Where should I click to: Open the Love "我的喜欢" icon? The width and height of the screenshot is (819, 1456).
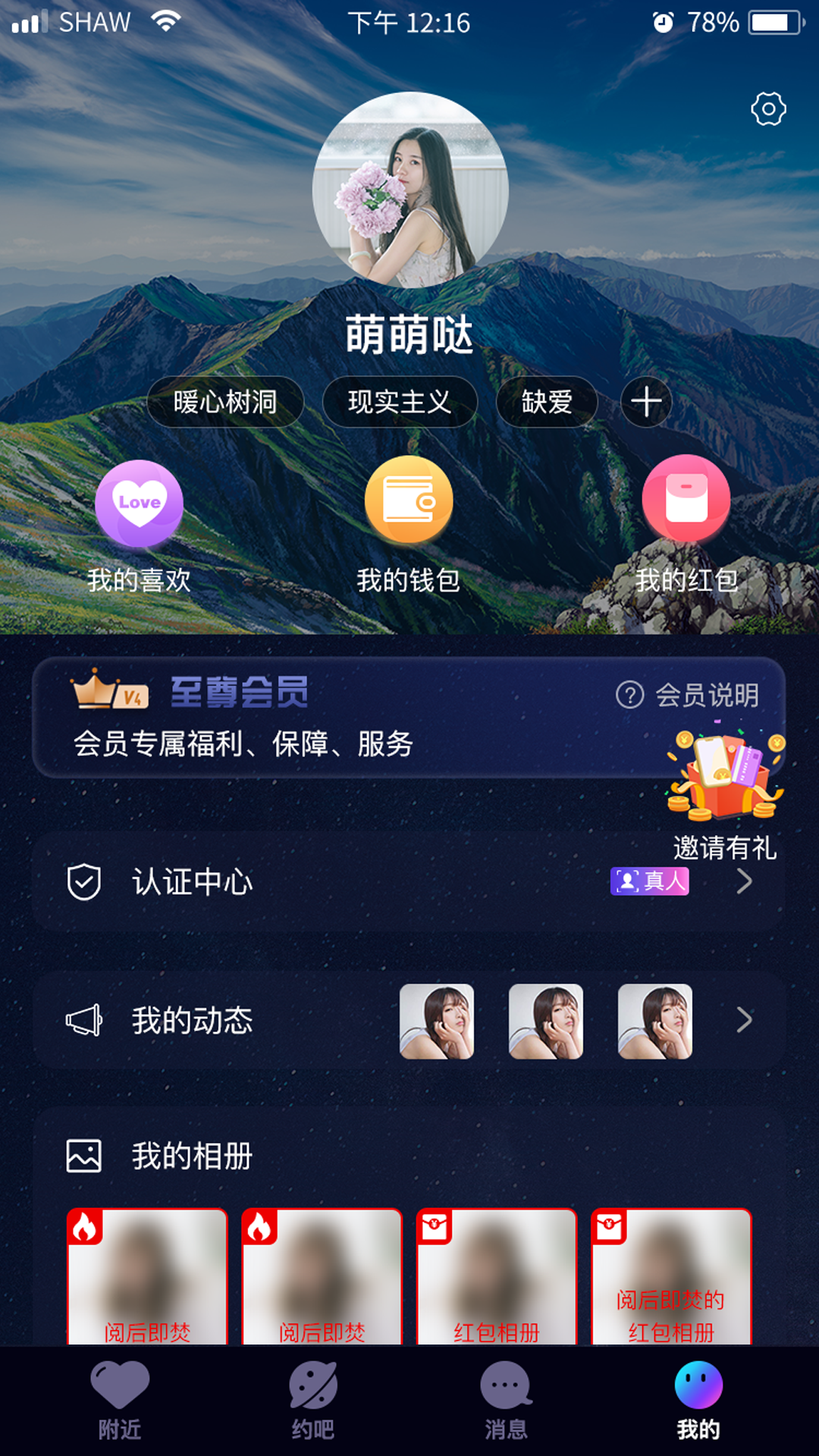pos(139,503)
